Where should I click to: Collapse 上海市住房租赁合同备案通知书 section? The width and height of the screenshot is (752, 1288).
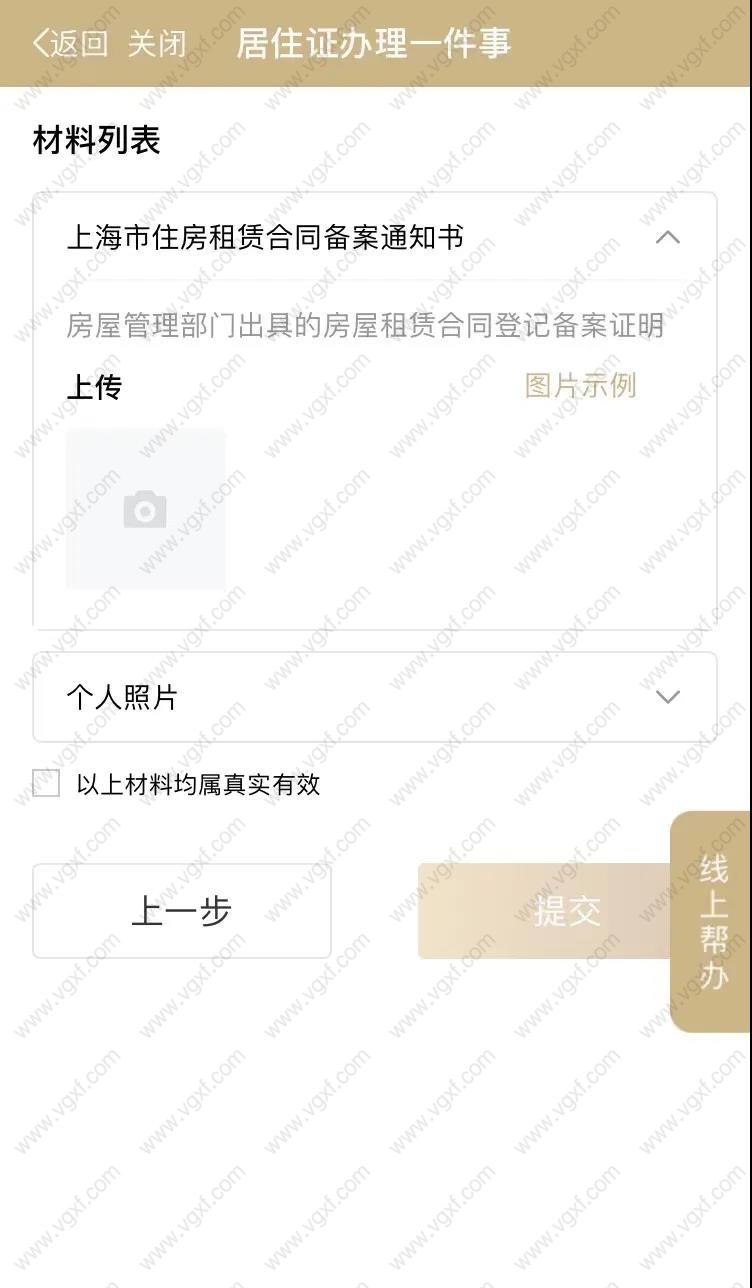(x=667, y=238)
